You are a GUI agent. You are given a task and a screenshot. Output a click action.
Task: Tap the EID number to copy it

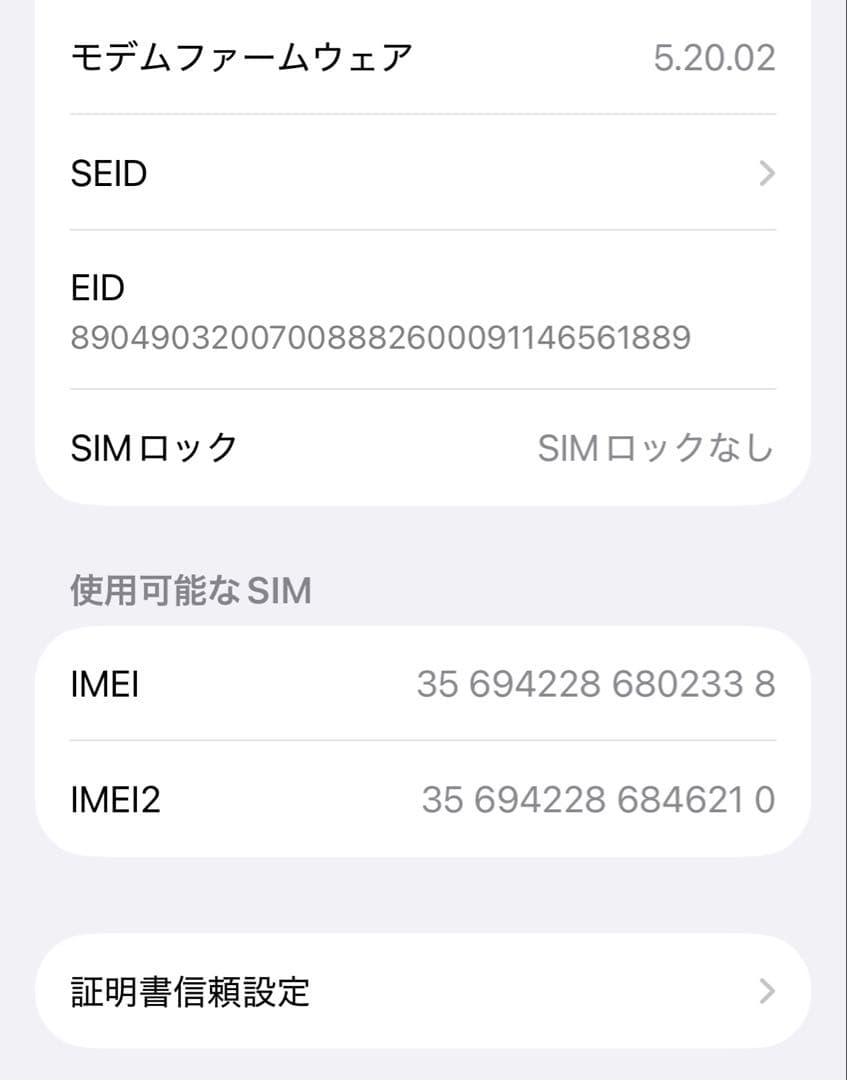point(380,338)
